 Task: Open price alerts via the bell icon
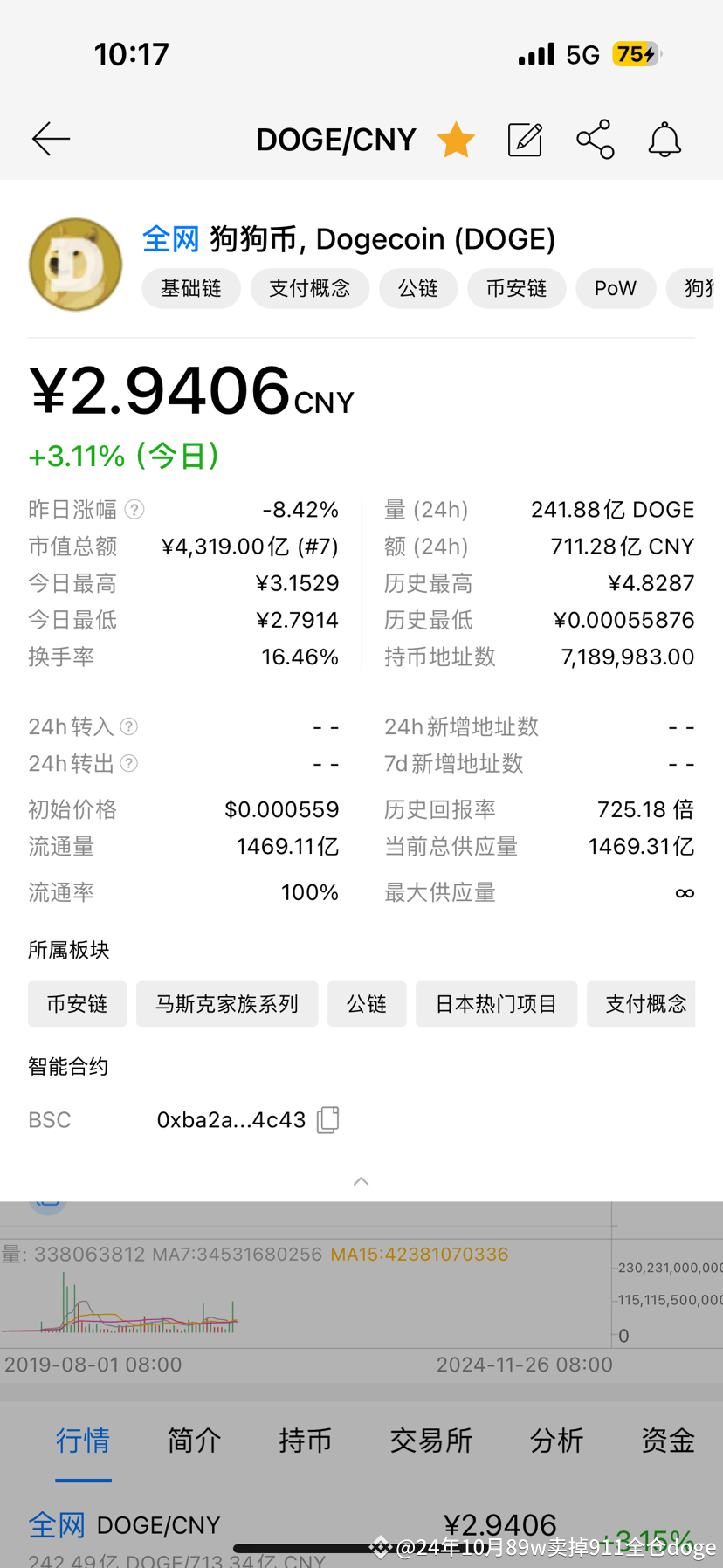664,139
